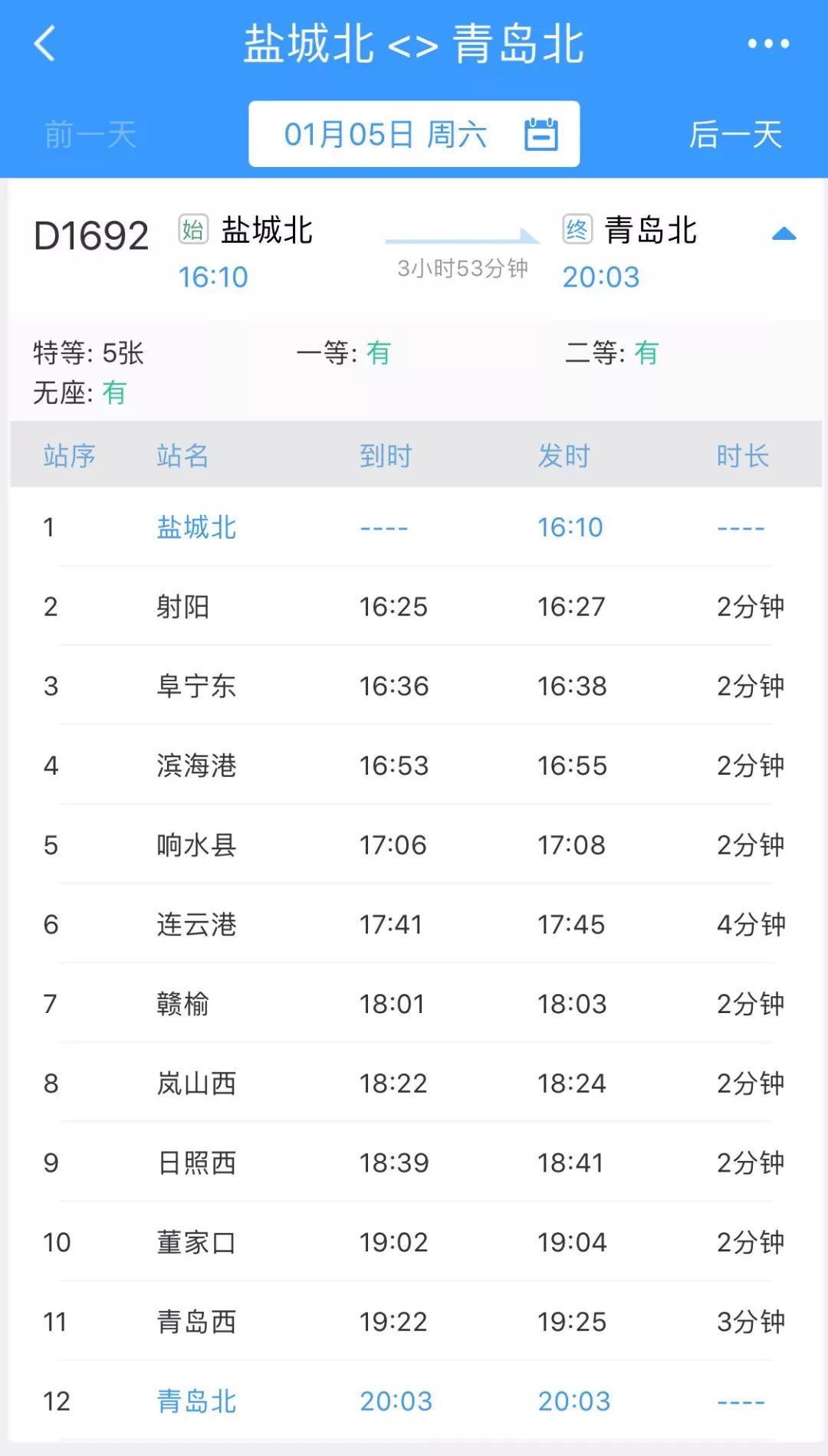The width and height of the screenshot is (828, 1456).
Task: Collapse the D1692 train stop details
Action: tap(784, 234)
